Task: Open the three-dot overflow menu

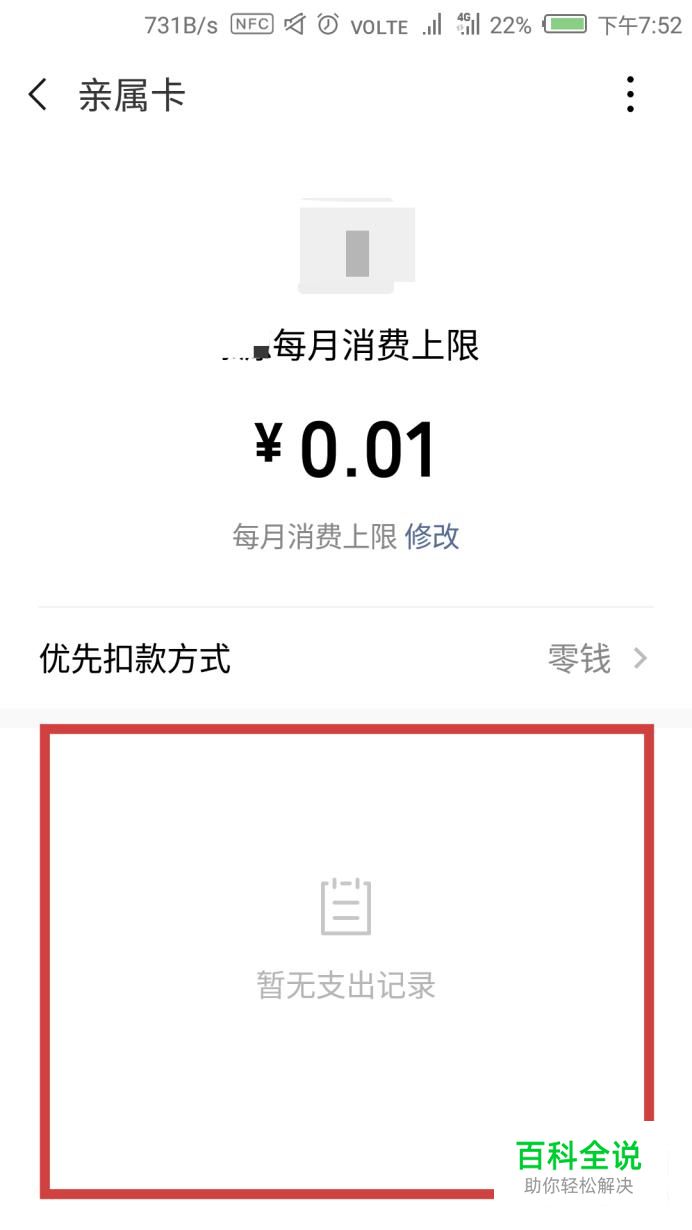Action: coord(630,94)
